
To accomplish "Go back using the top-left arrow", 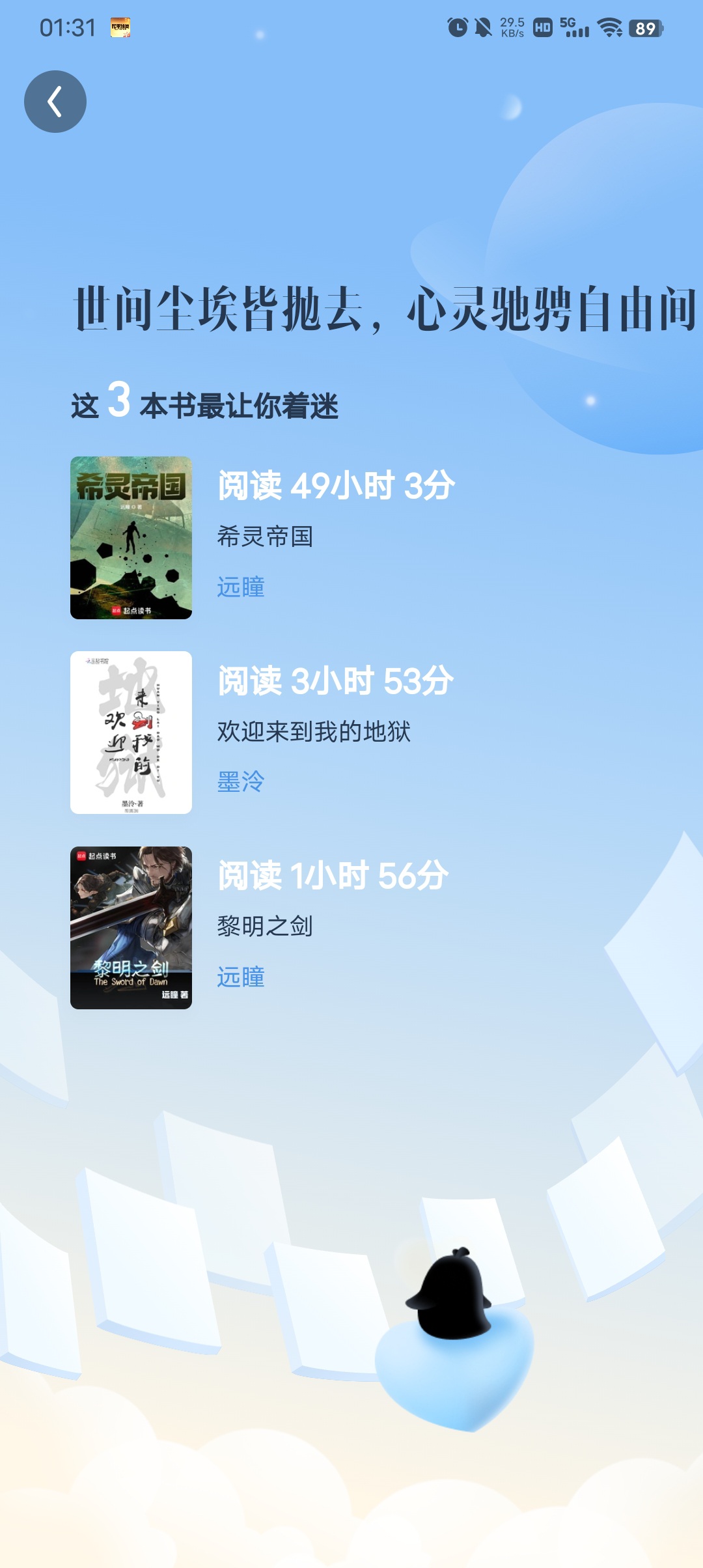I will [x=55, y=102].
